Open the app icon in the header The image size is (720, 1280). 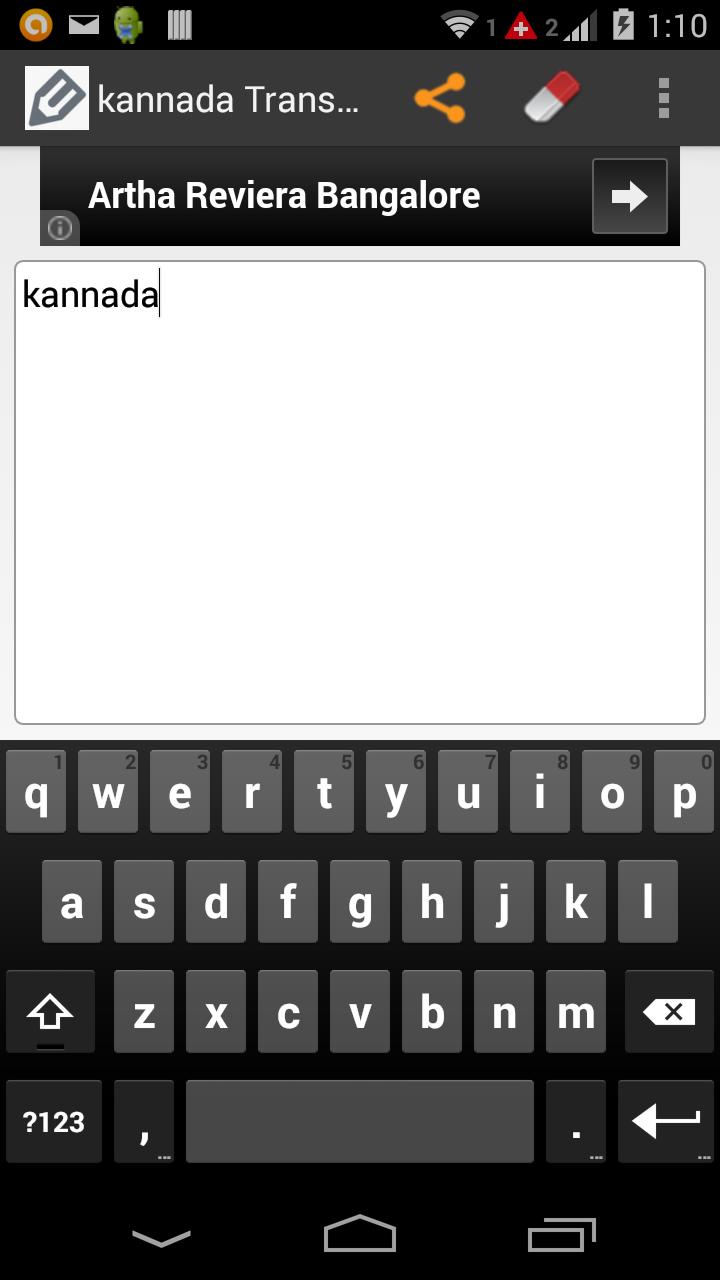click(57, 98)
